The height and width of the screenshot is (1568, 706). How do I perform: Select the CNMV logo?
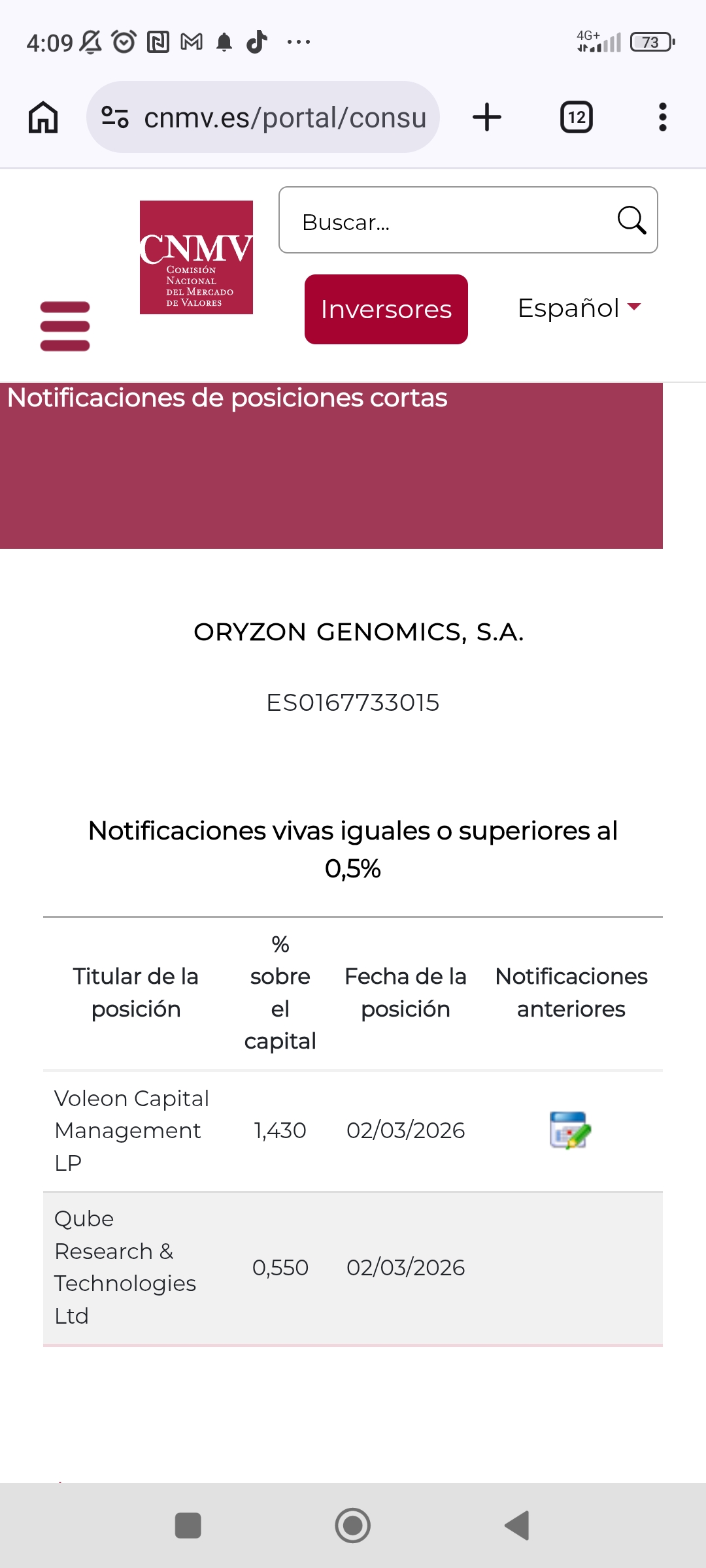(196, 258)
